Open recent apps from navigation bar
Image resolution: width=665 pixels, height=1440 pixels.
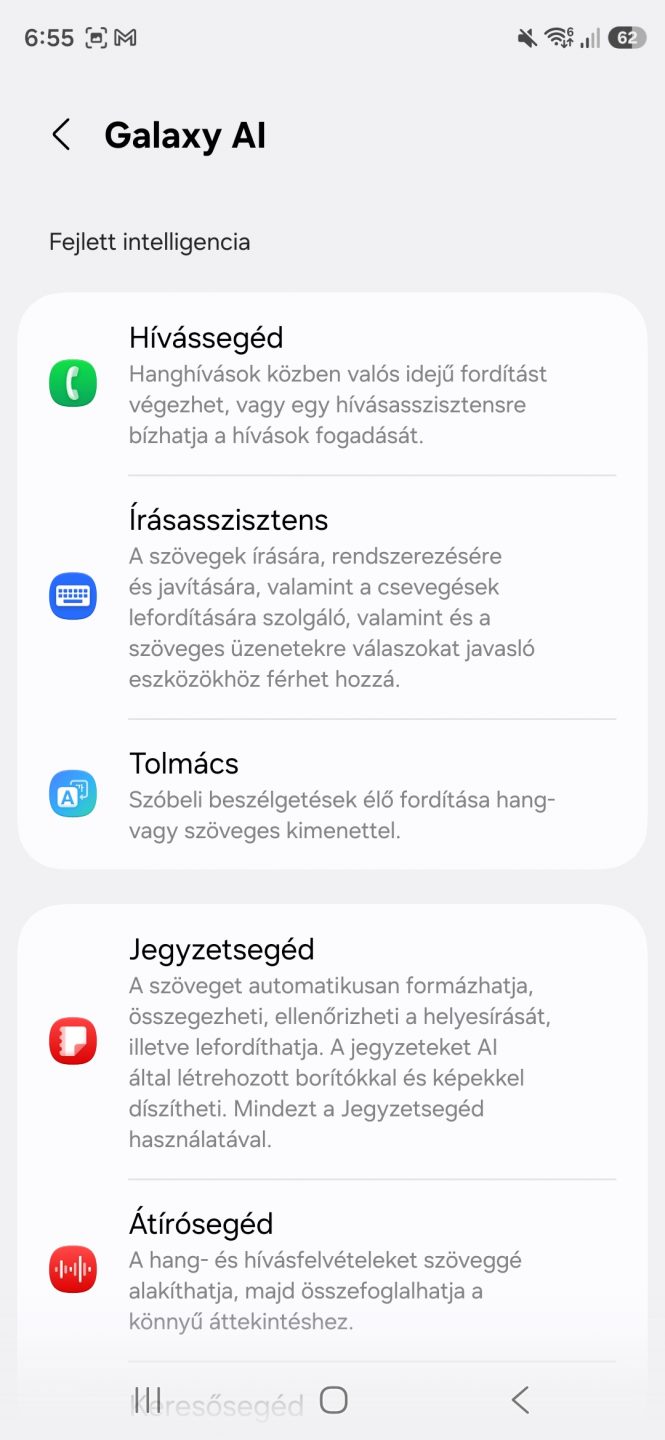click(x=147, y=1399)
